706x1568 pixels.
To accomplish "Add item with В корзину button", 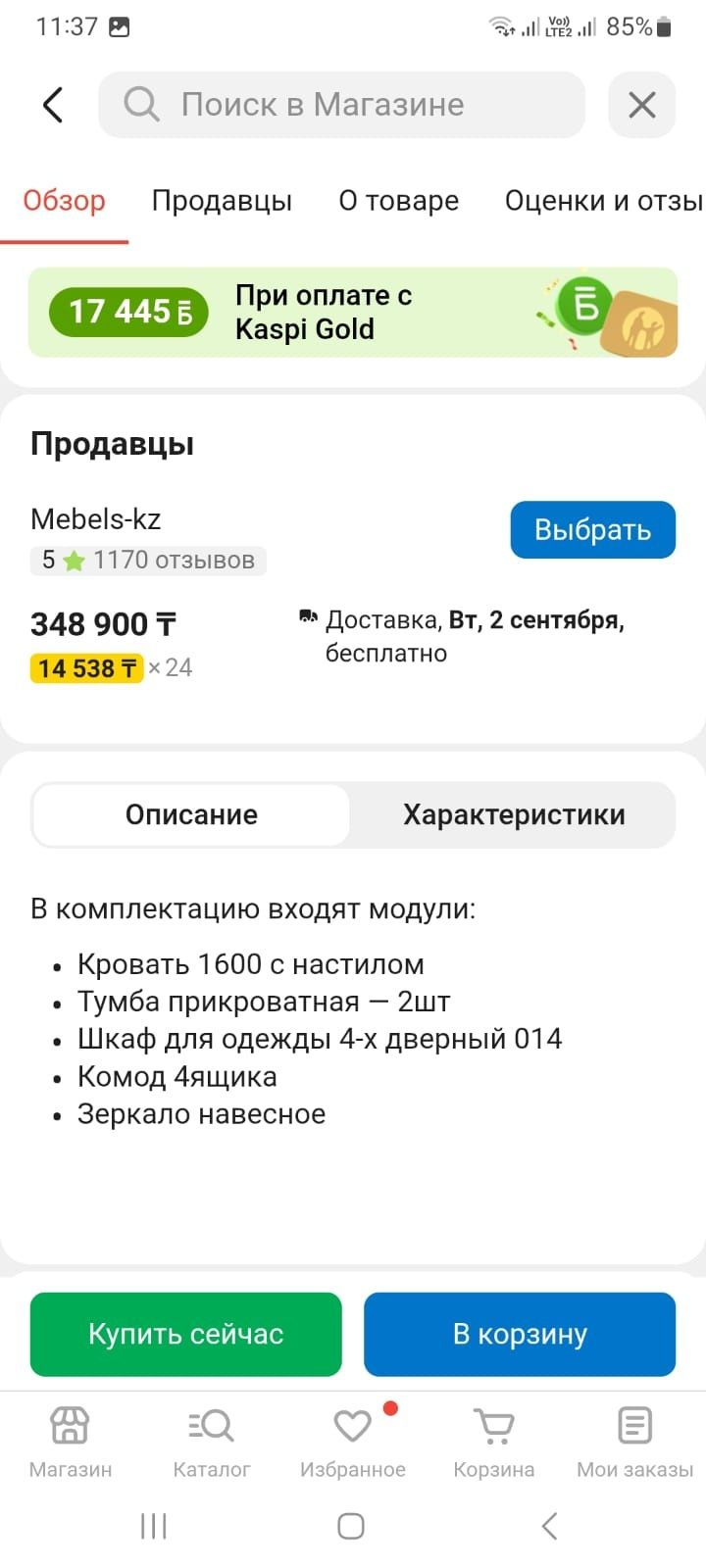I will tap(520, 1334).
